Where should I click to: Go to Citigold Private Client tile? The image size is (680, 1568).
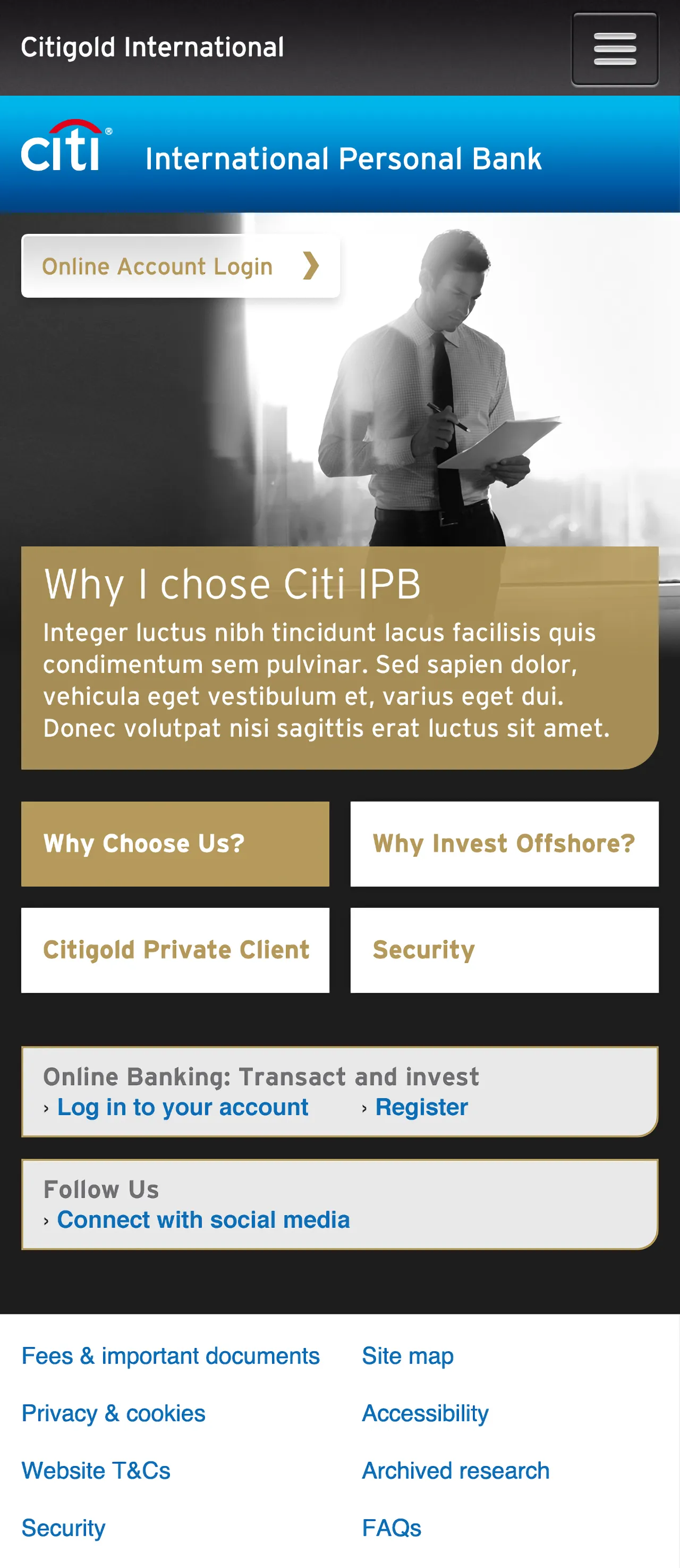175,950
